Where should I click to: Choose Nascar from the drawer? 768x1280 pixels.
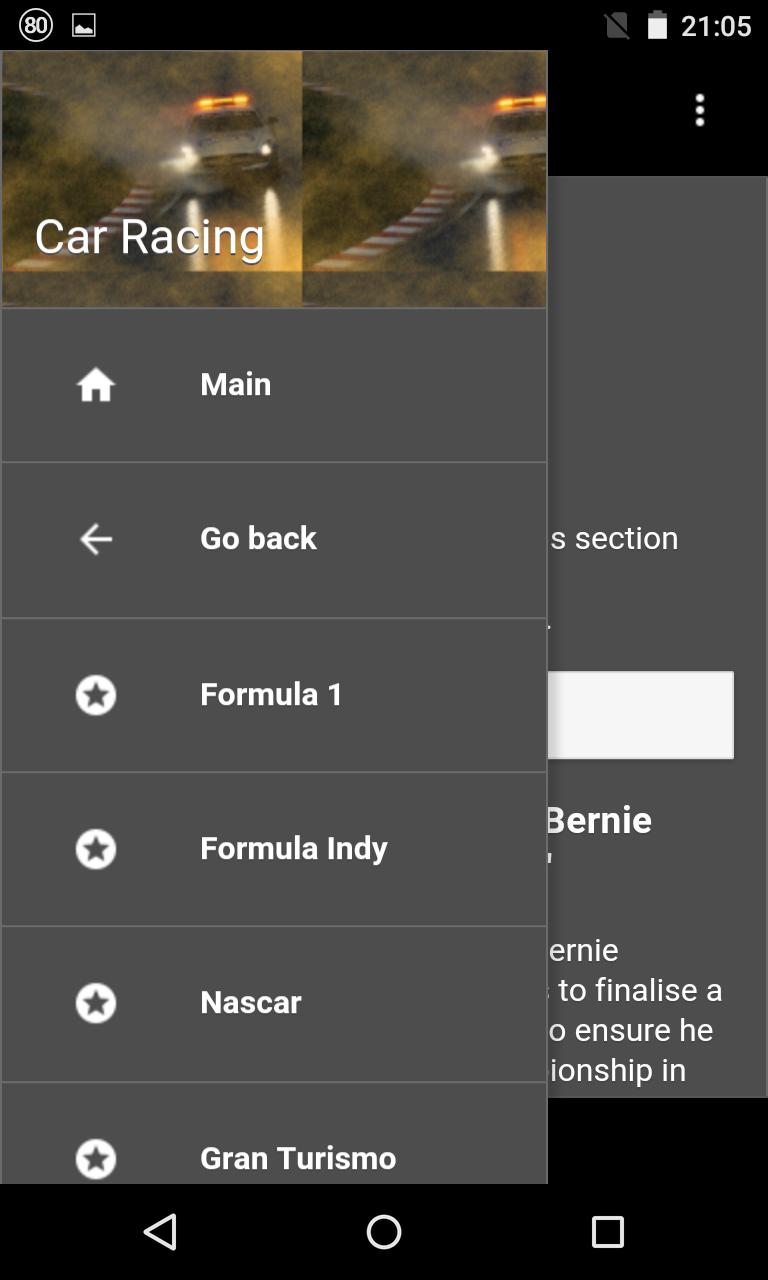274,1003
